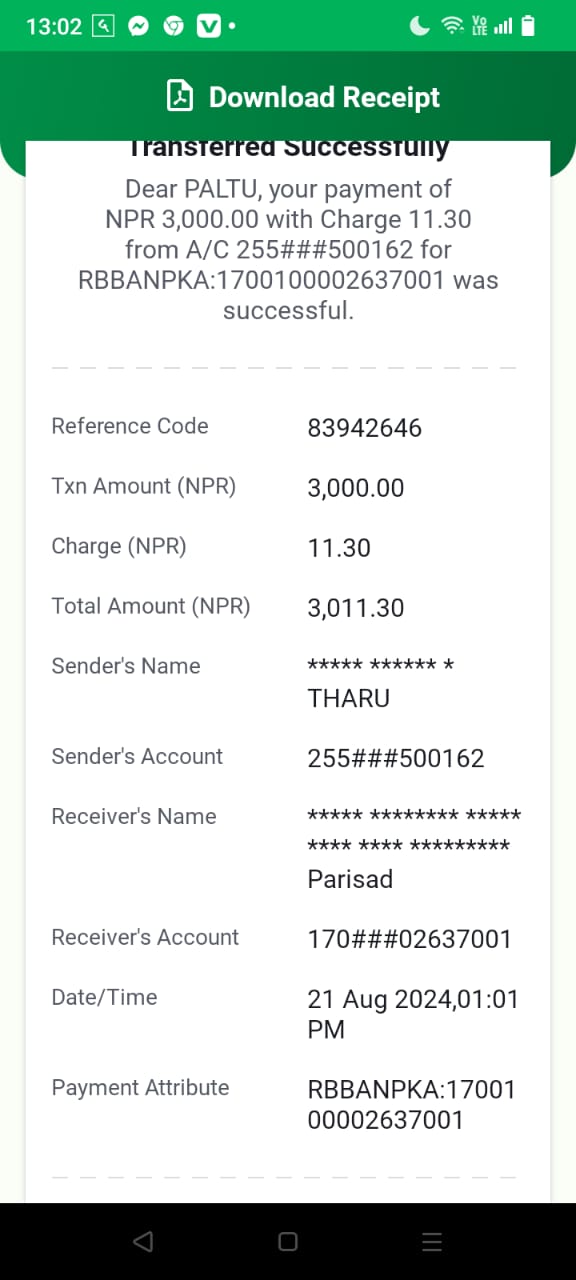Viewport: 576px width, 1280px height.
Task: Open the recent apps view
Action: point(432,1241)
